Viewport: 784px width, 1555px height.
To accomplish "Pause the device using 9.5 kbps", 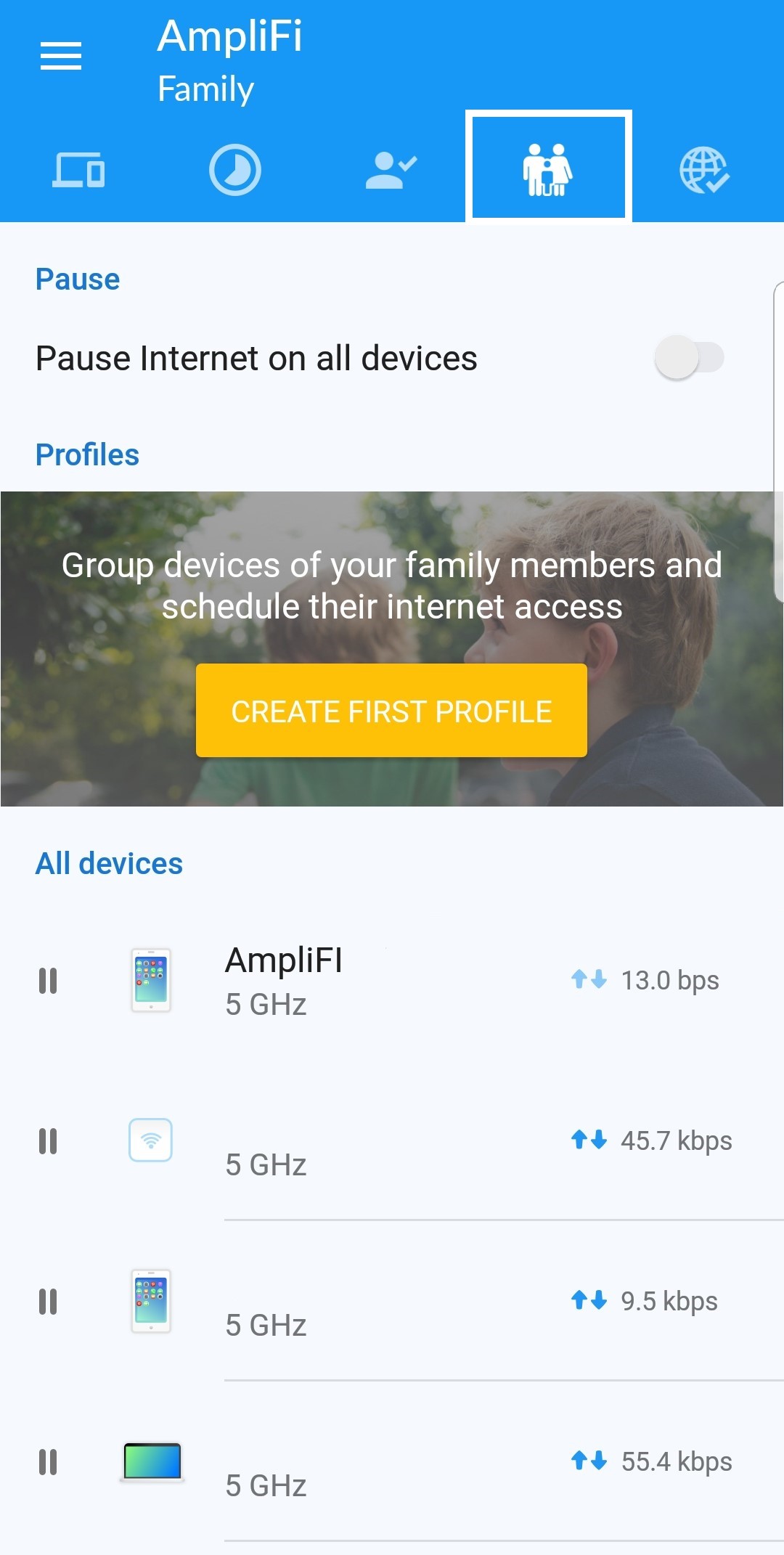I will click(48, 1302).
